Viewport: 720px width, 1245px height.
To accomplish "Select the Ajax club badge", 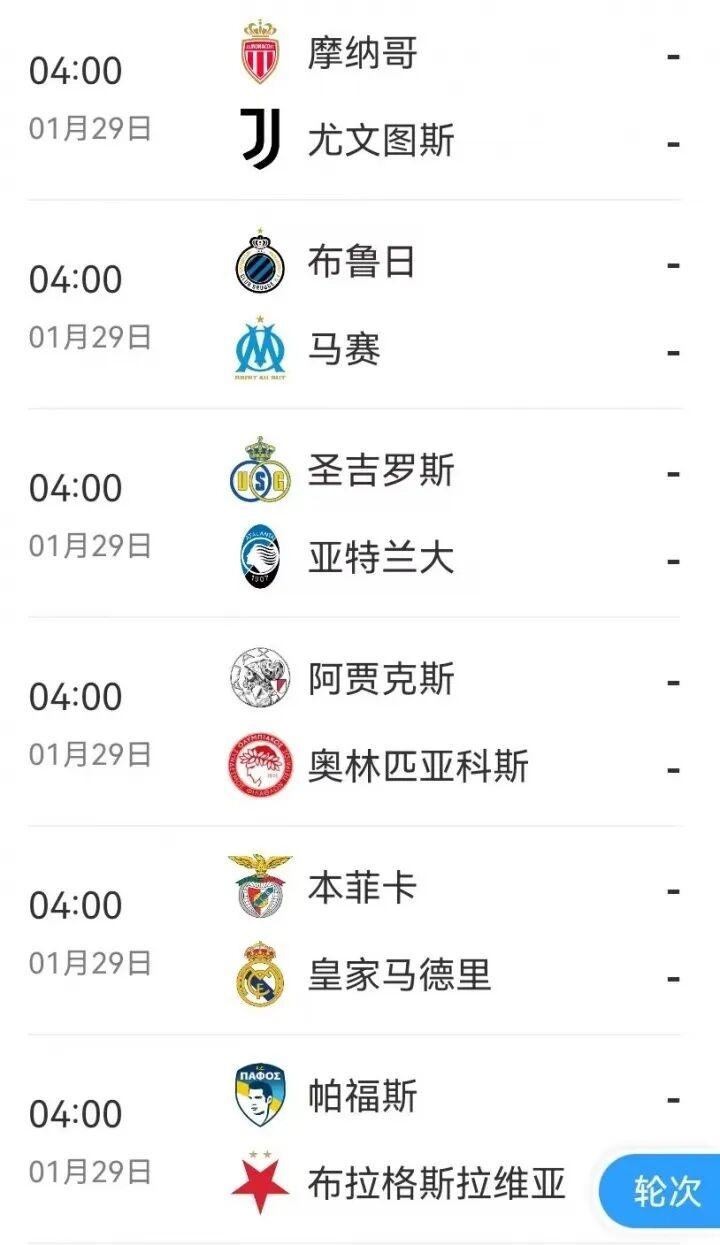I will [x=260, y=679].
